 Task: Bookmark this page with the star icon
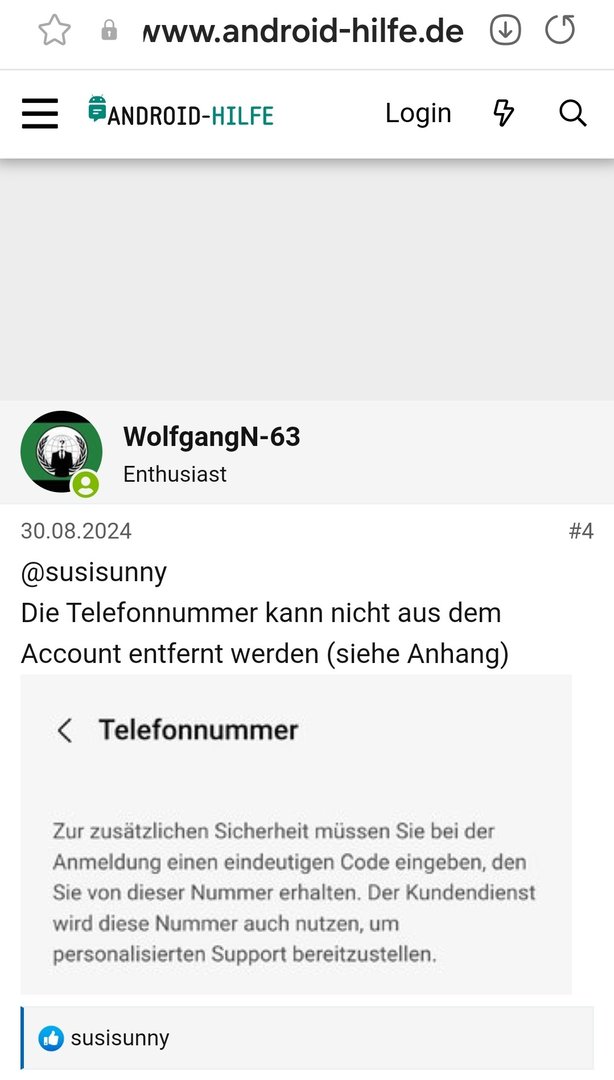click(x=54, y=31)
